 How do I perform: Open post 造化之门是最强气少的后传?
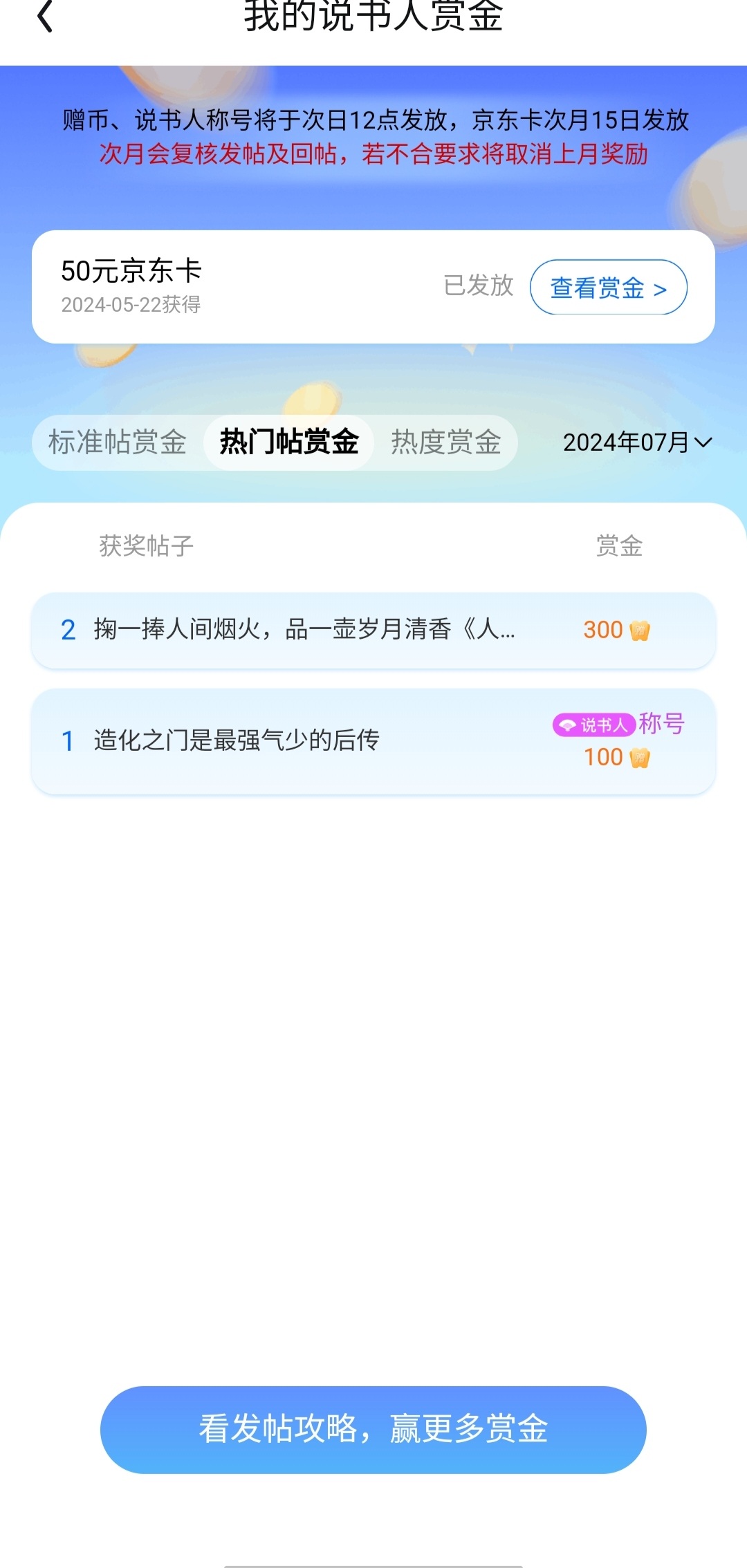click(x=373, y=741)
